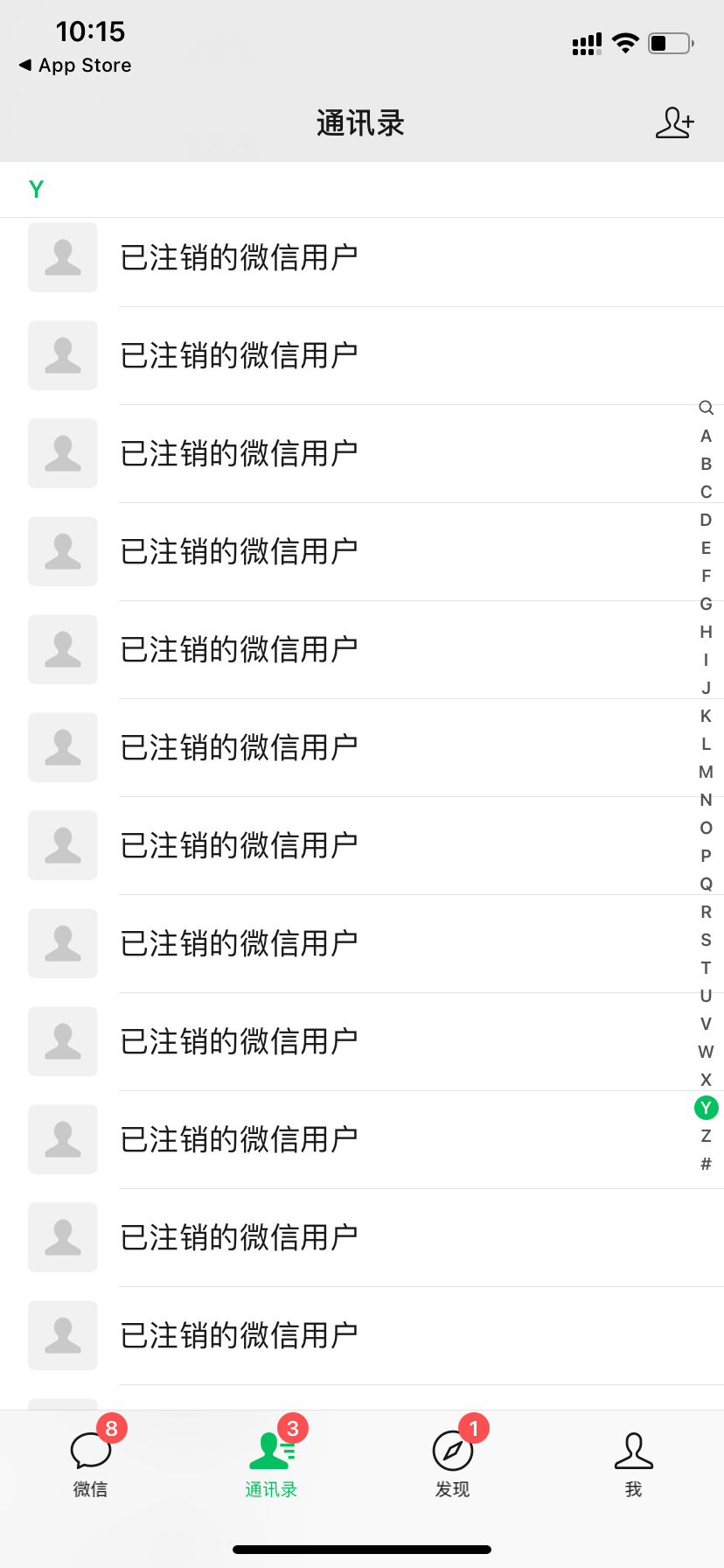
Task: Tap the Y section header label
Action: pos(36,189)
